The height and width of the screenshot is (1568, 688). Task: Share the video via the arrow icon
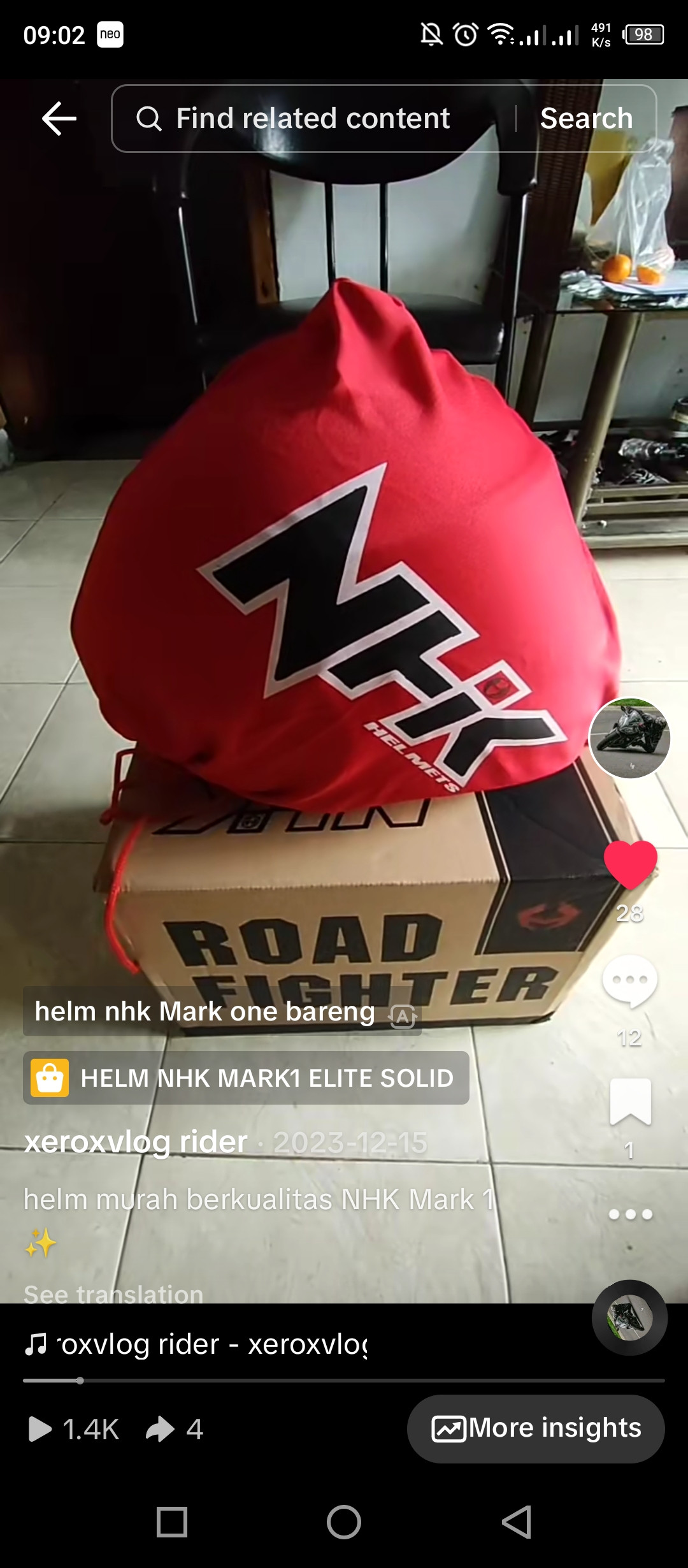161,1429
